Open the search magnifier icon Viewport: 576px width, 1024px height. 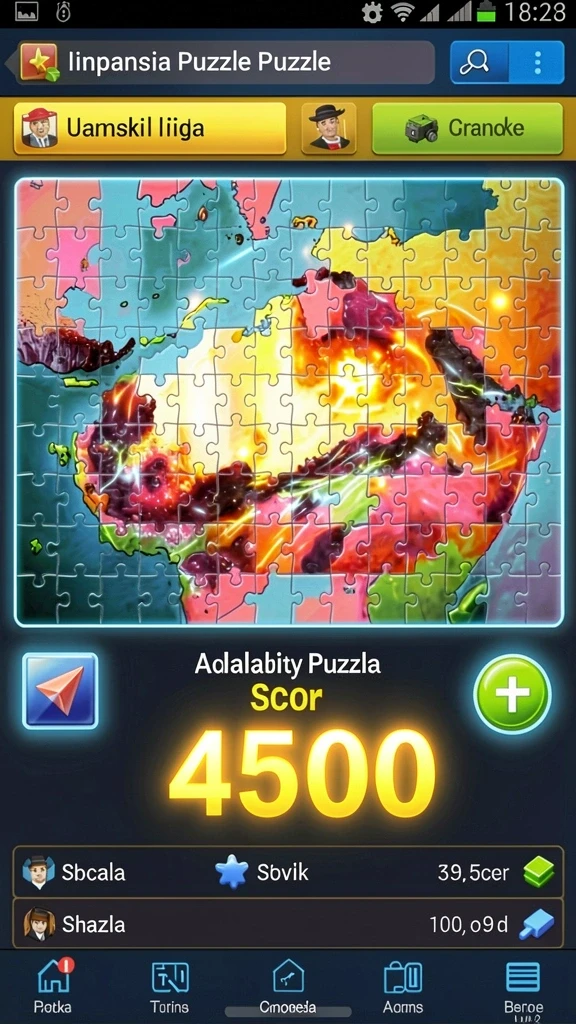[x=479, y=63]
